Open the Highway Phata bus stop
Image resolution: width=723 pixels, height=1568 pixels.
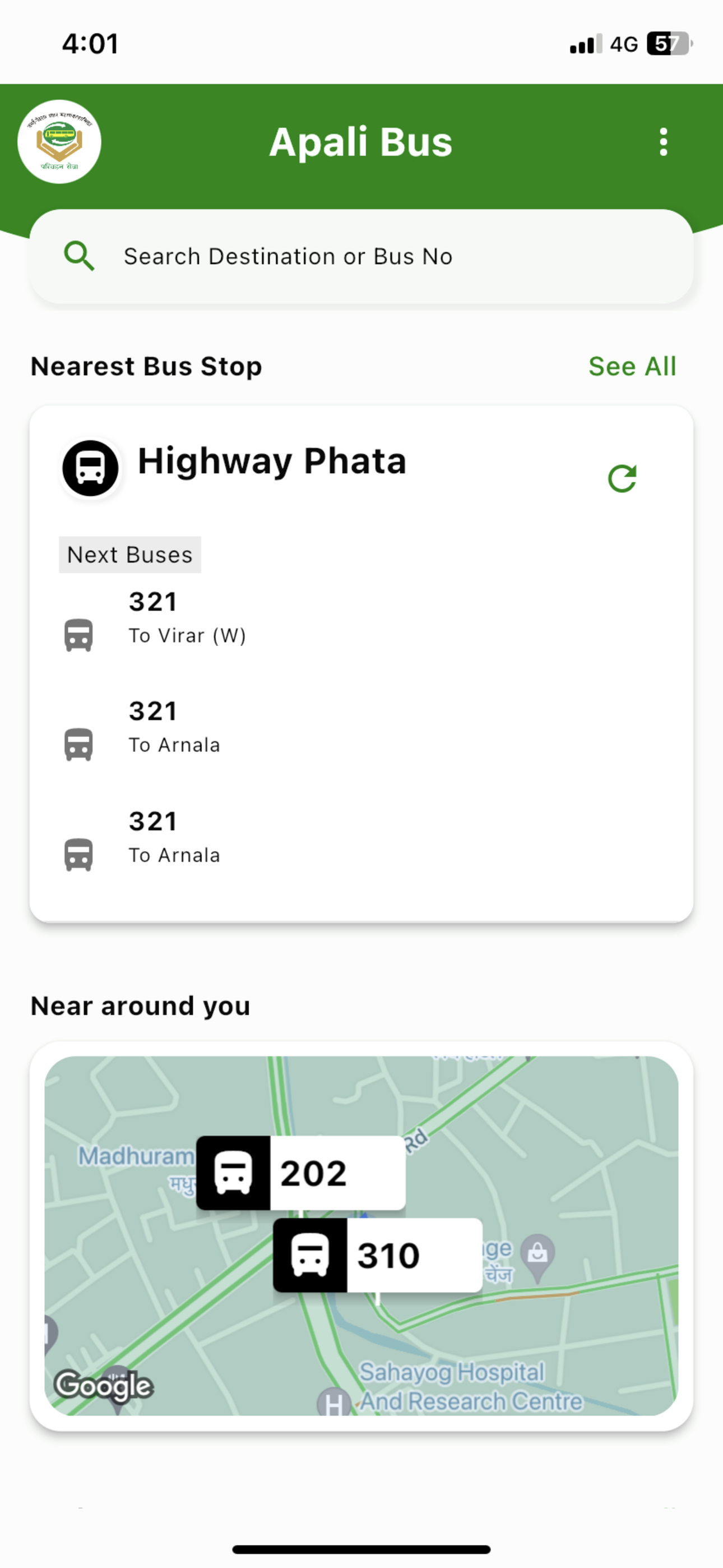[x=271, y=462]
